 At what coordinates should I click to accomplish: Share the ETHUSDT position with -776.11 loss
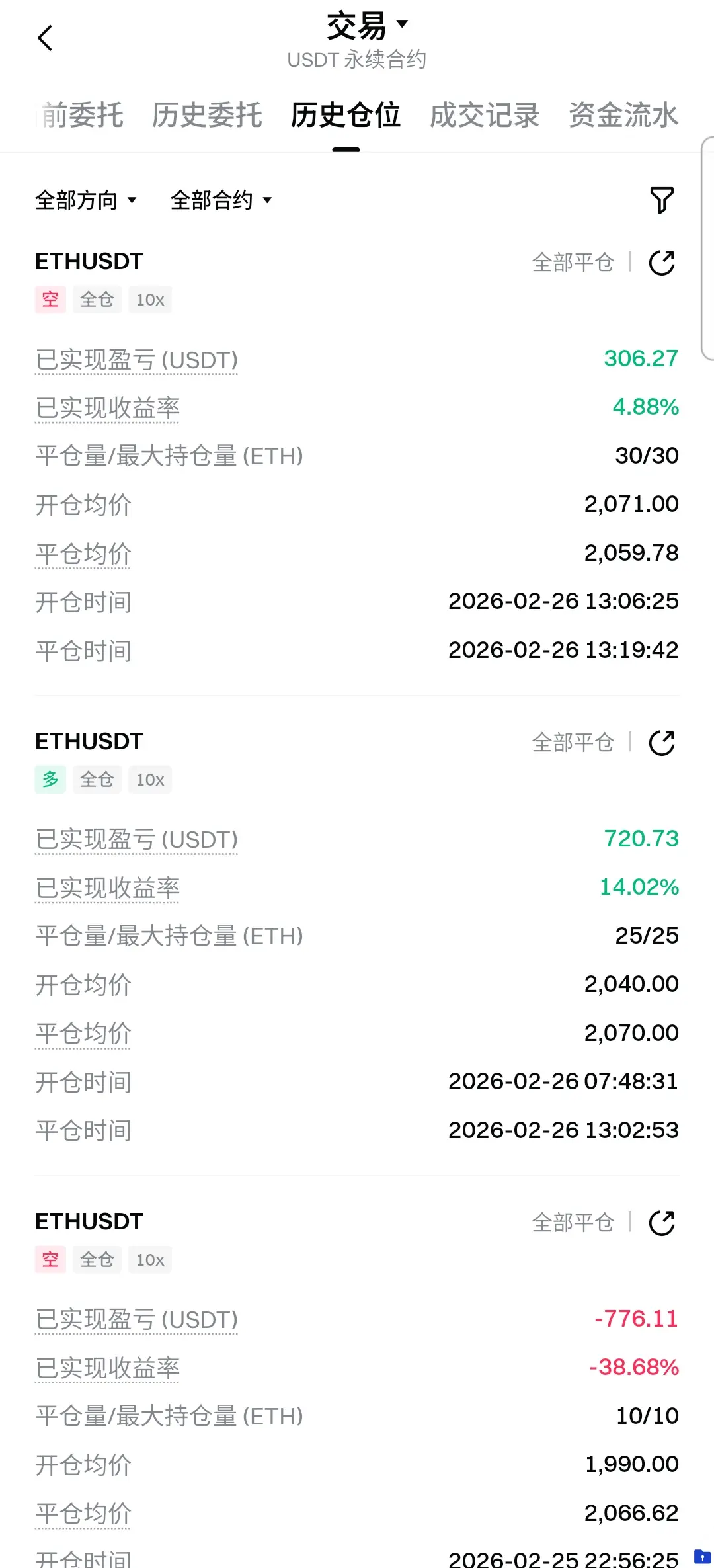tap(662, 1223)
